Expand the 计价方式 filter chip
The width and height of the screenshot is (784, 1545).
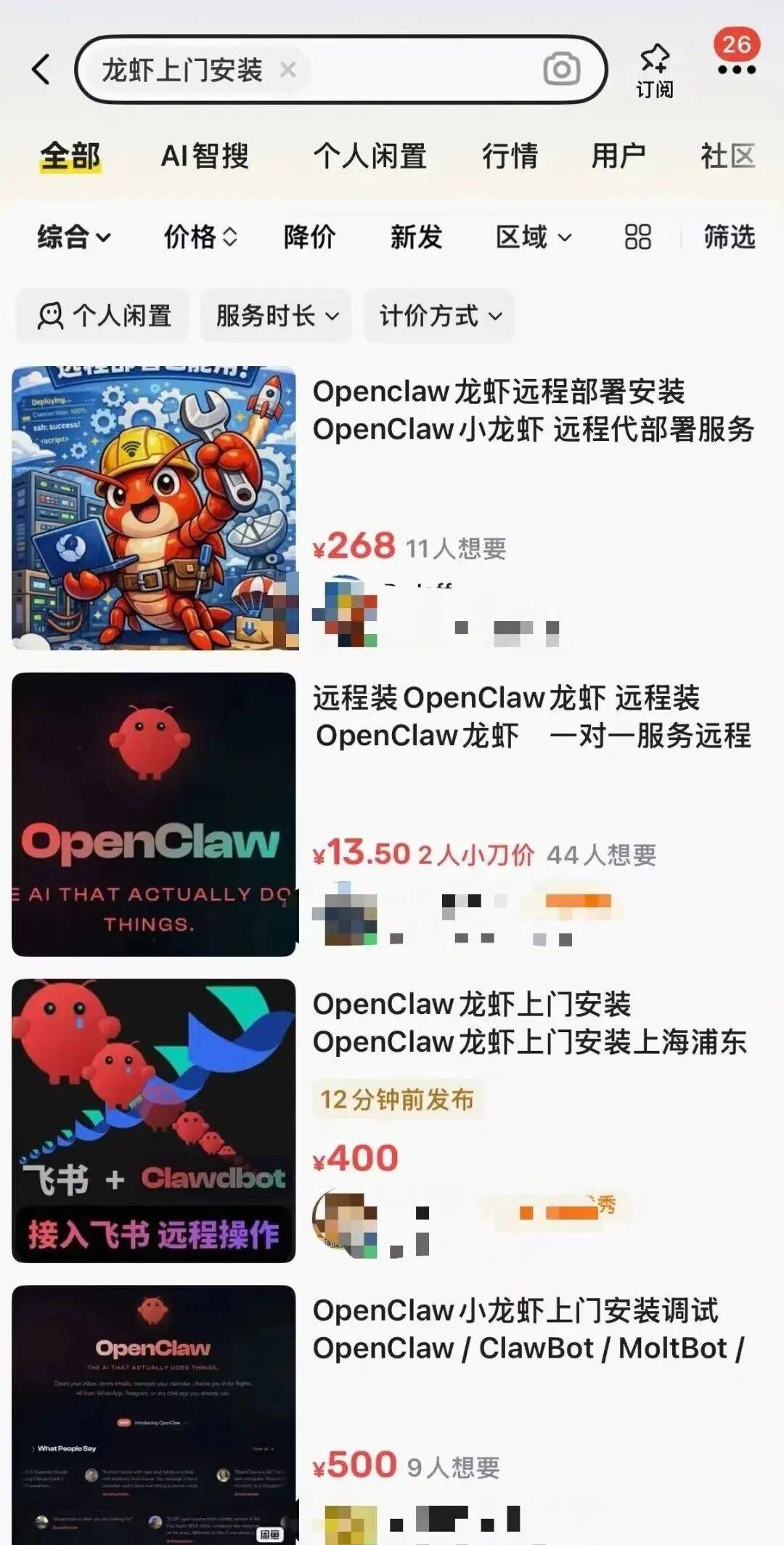[x=439, y=316]
